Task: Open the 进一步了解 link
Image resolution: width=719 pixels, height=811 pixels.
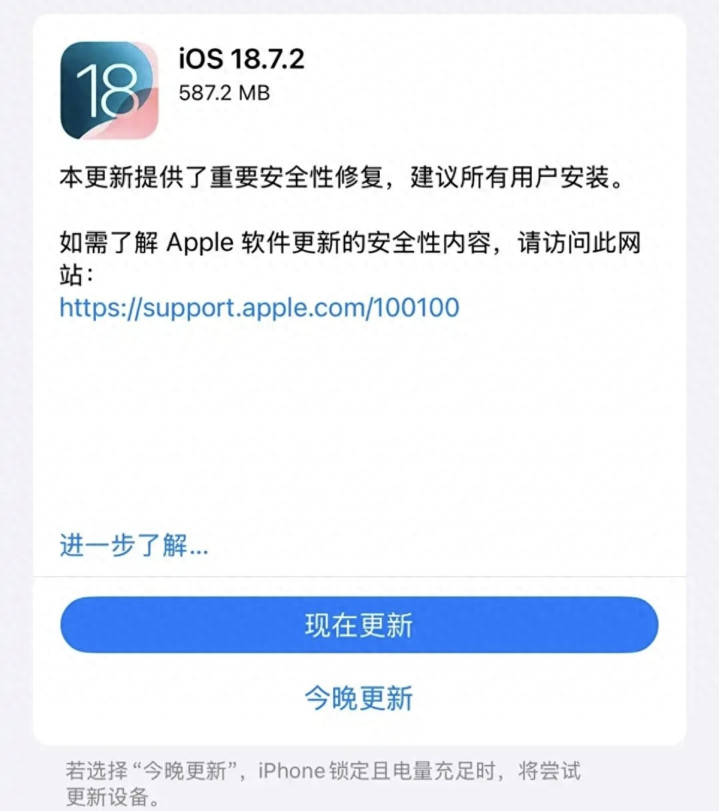Action: coord(133,545)
